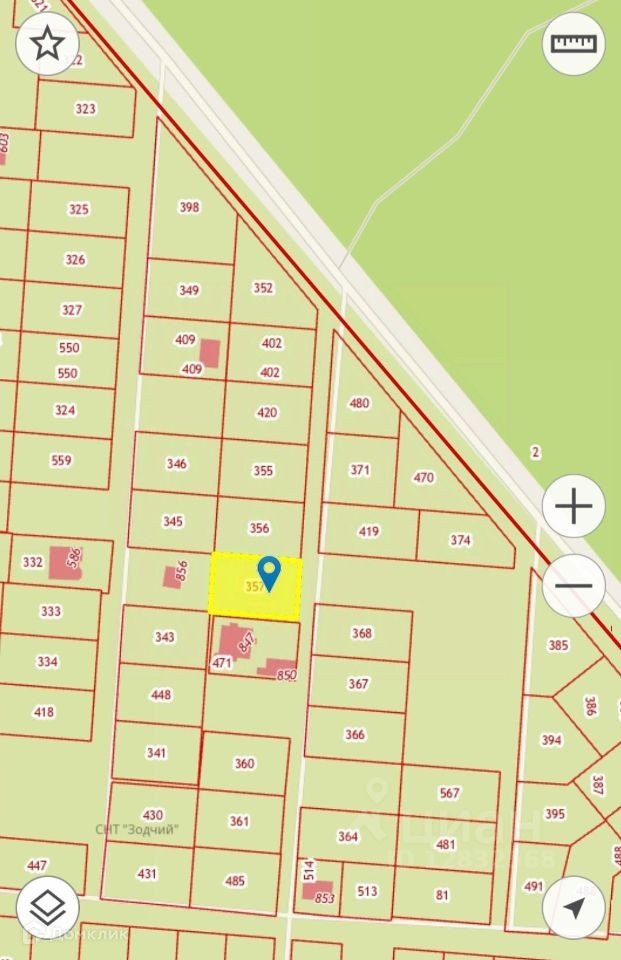Center the map on my location
The image size is (621, 960).
tap(574, 907)
